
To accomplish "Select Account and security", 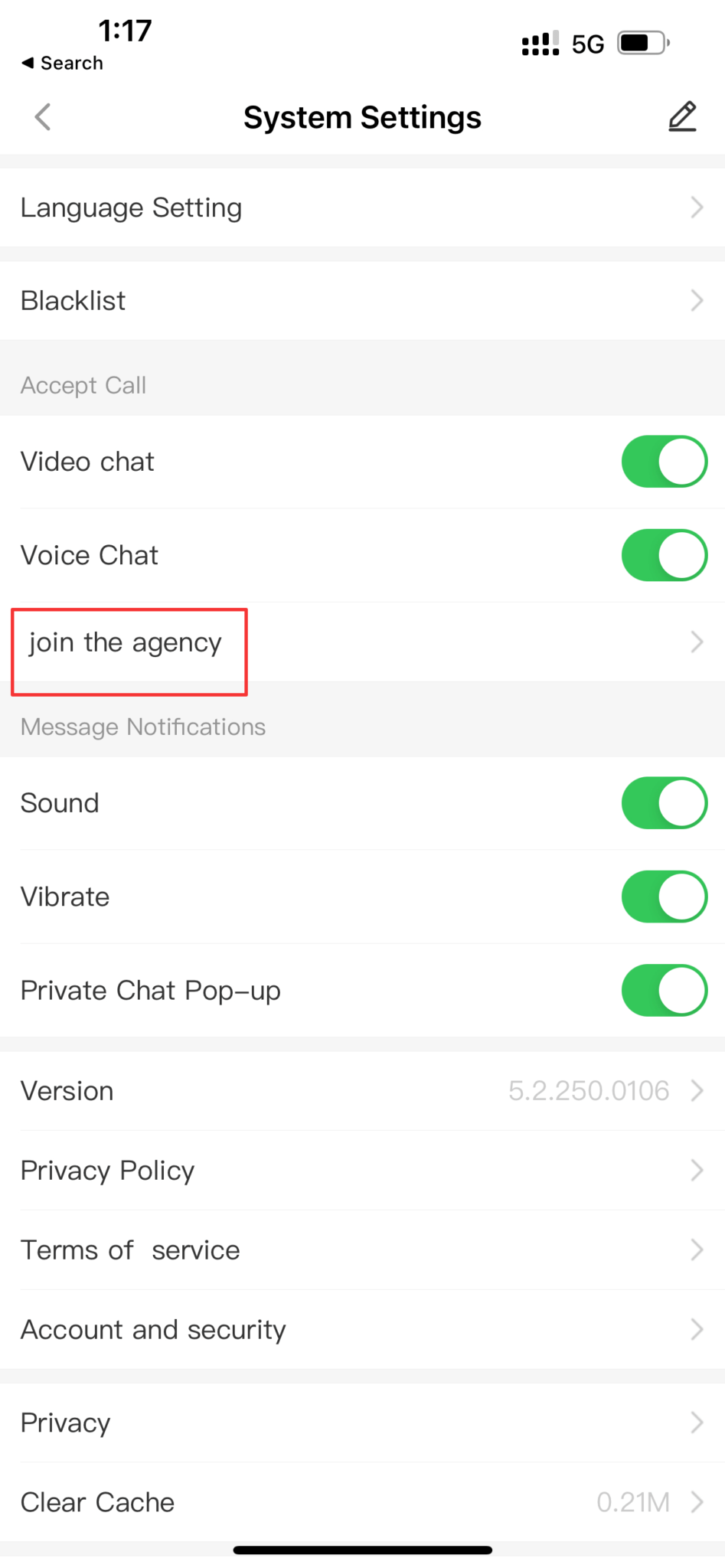I will [x=152, y=1329].
